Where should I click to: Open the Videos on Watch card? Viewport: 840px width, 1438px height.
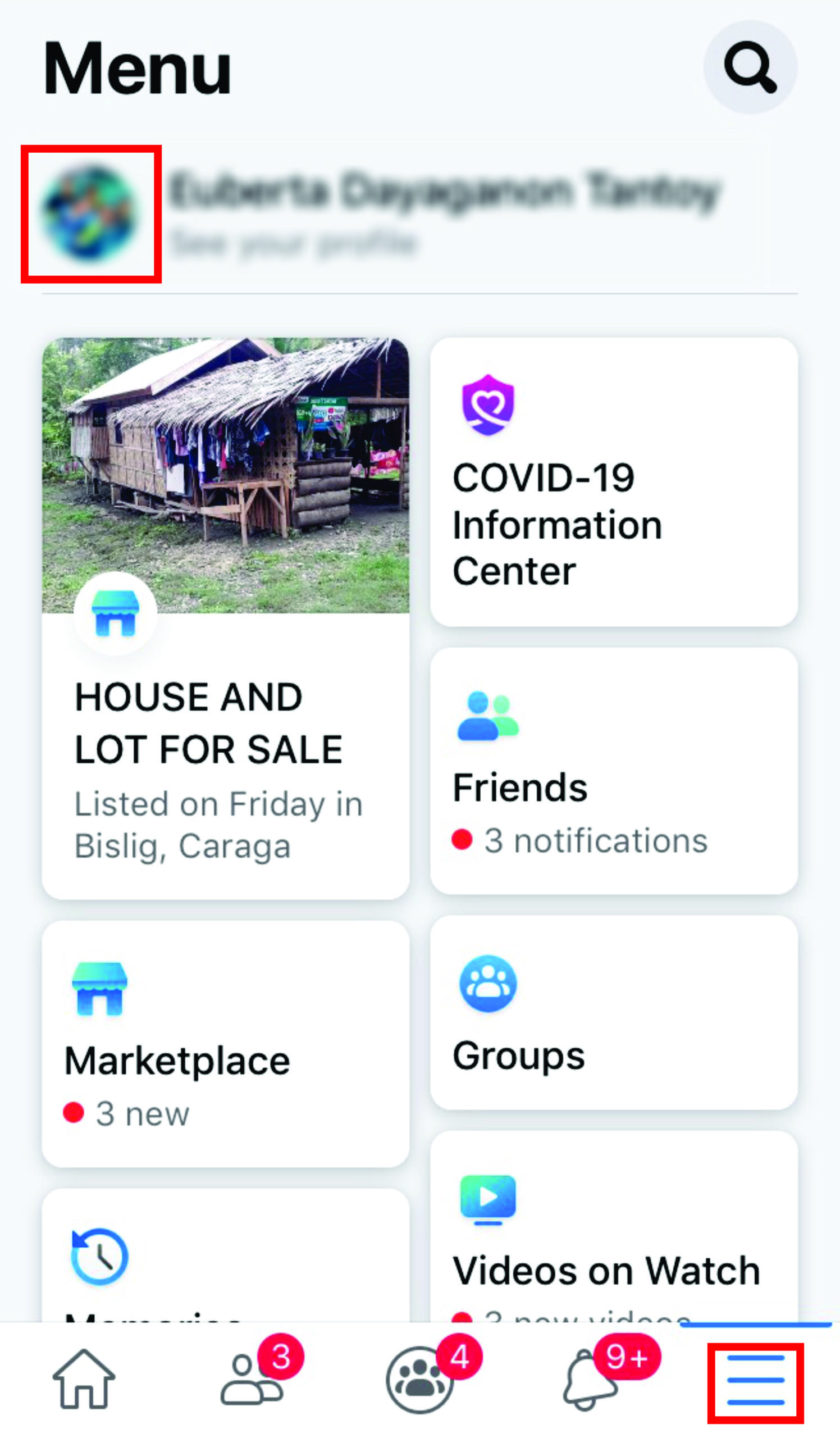[x=613, y=1232]
